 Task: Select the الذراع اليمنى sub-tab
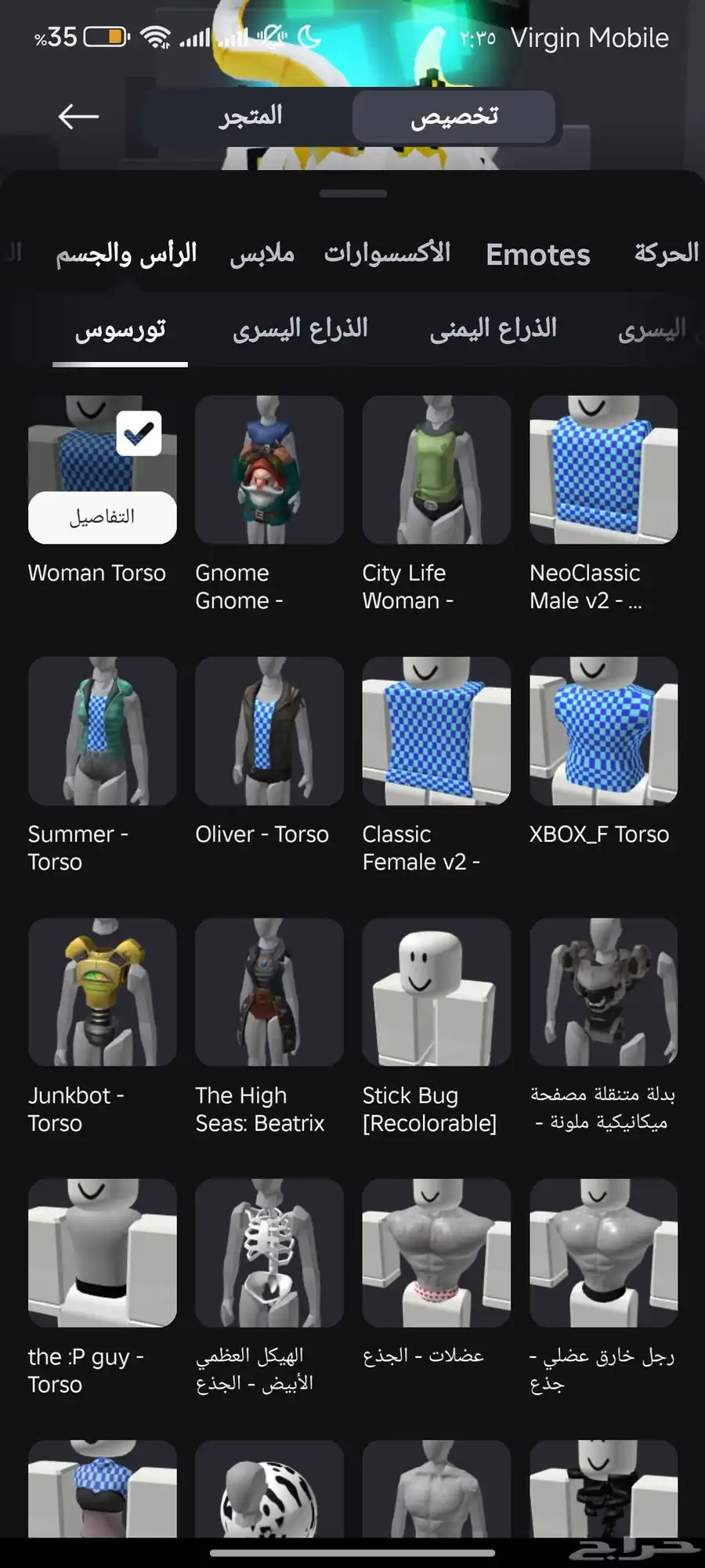coord(493,329)
